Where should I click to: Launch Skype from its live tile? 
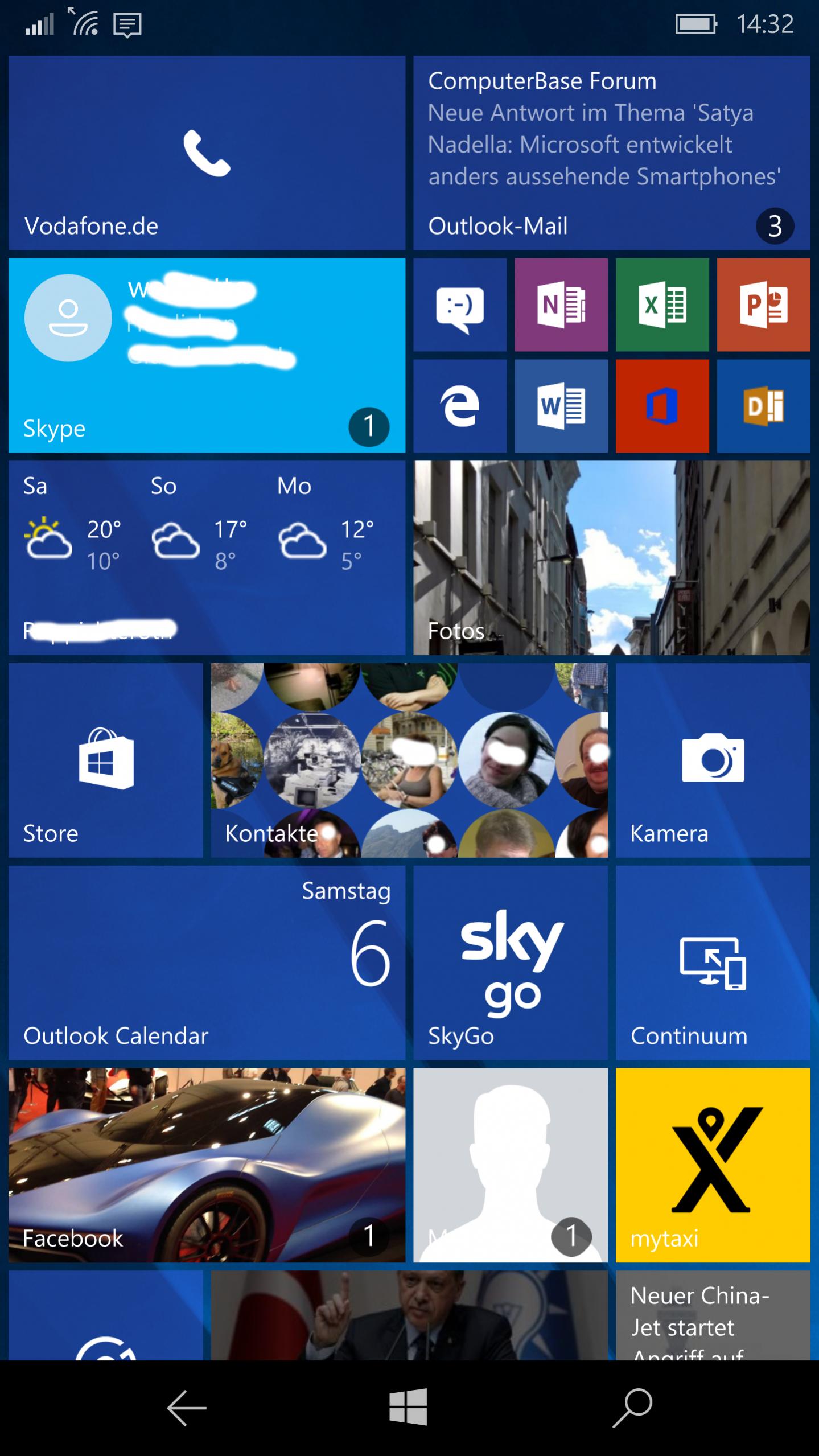(x=207, y=355)
